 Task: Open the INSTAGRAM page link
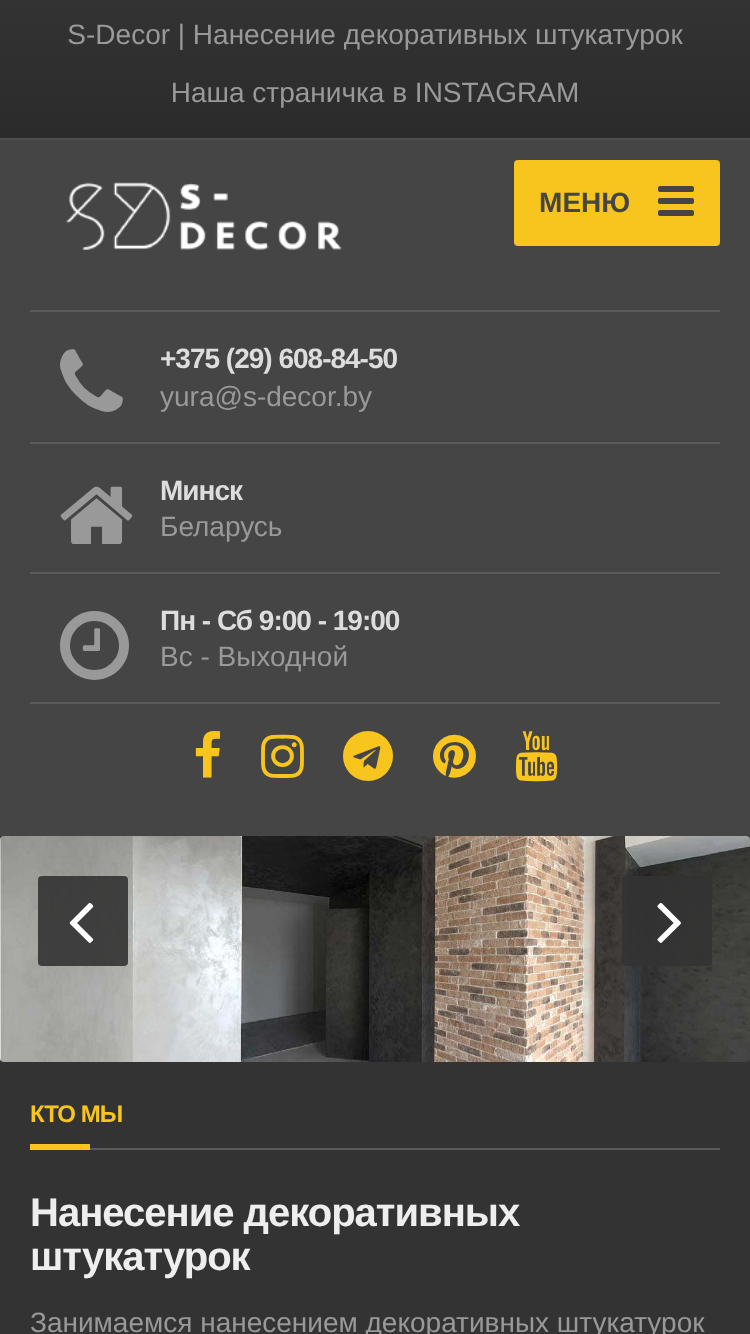tap(375, 93)
